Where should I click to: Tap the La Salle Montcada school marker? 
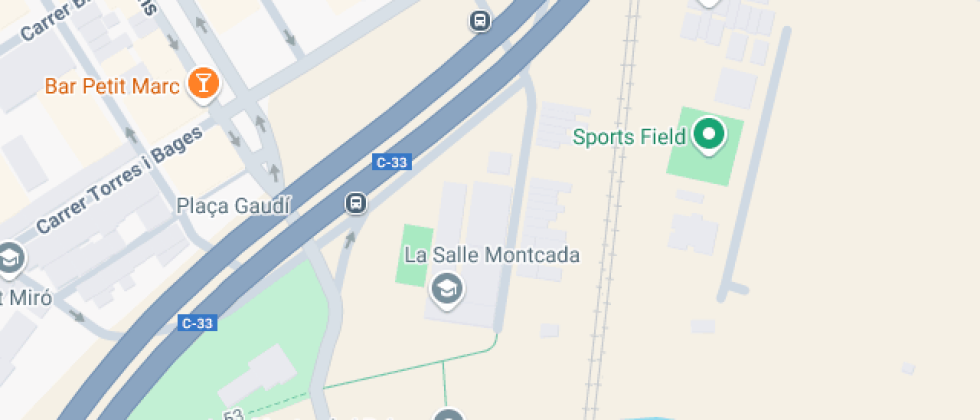point(448,290)
